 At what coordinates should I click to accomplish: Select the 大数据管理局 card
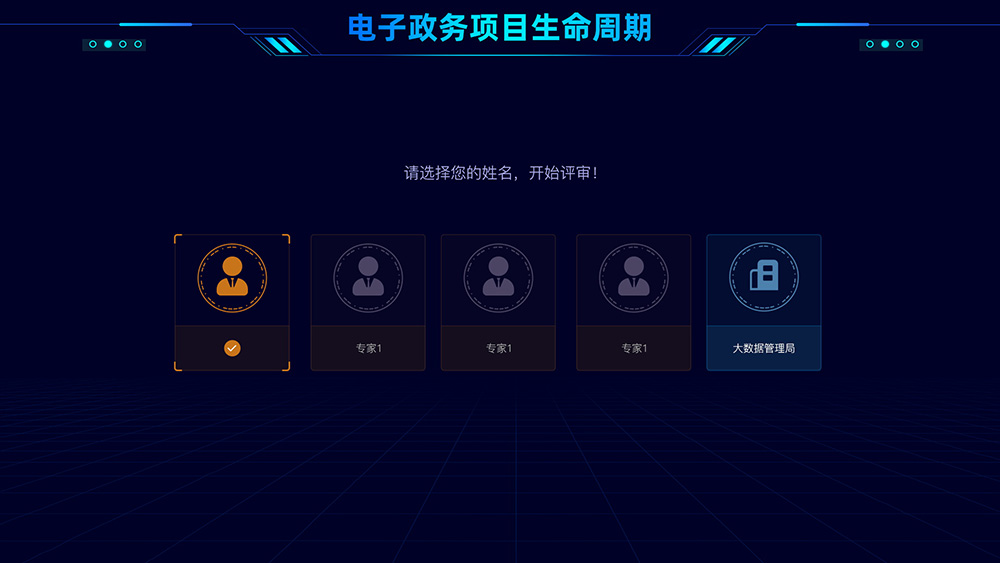point(764,302)
